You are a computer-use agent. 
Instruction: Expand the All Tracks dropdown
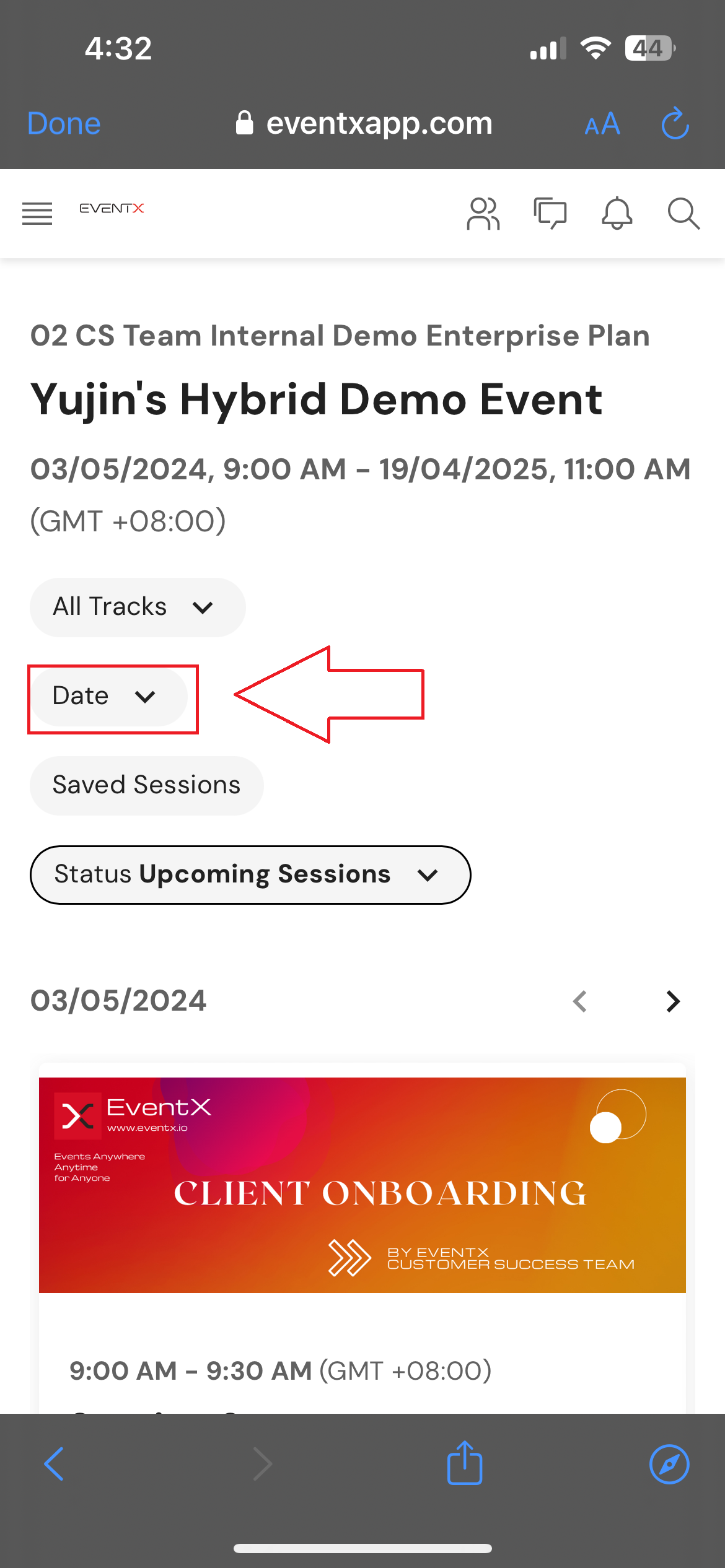coord(138,607)
